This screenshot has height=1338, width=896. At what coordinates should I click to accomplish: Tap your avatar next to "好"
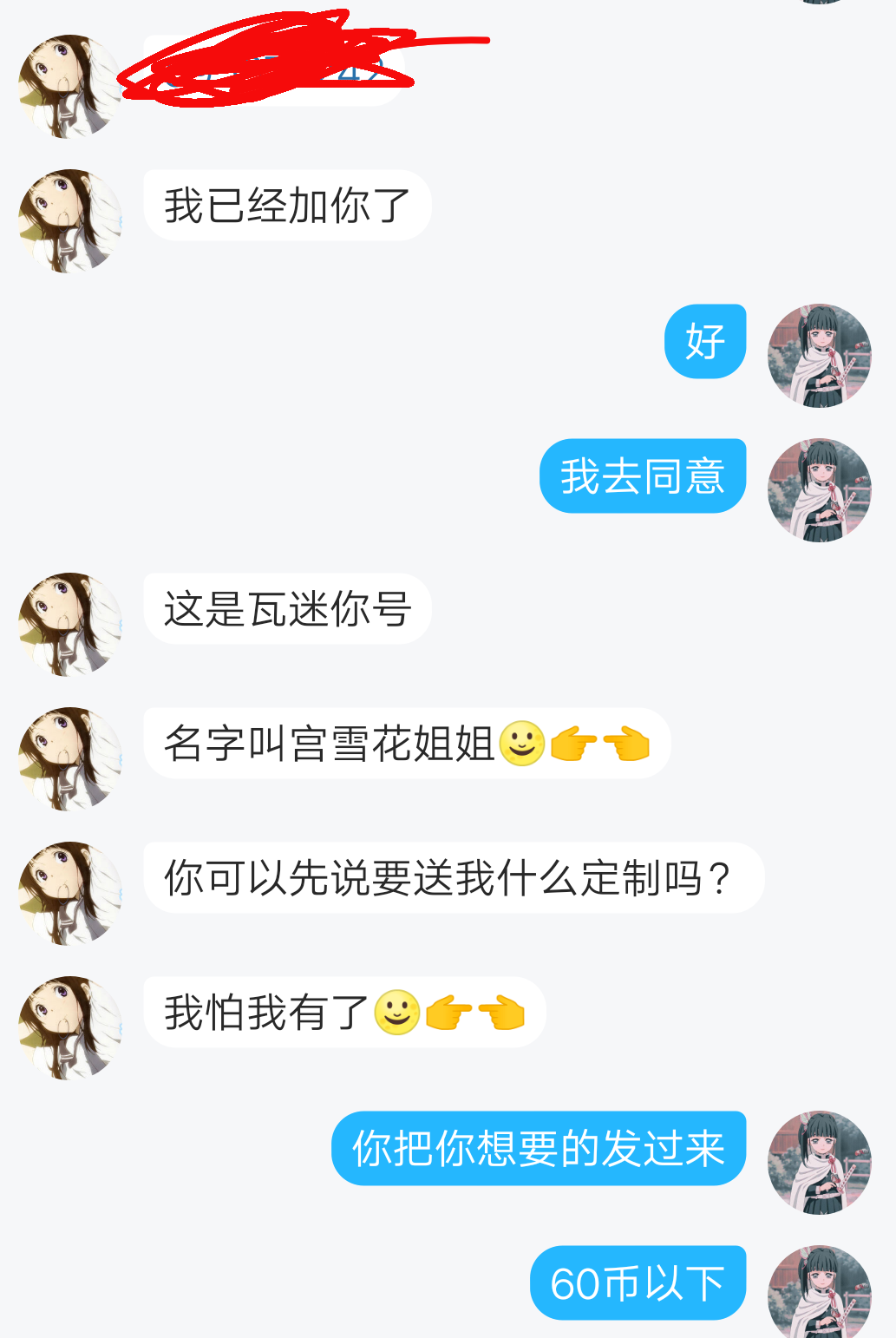(x=819, y=355)
